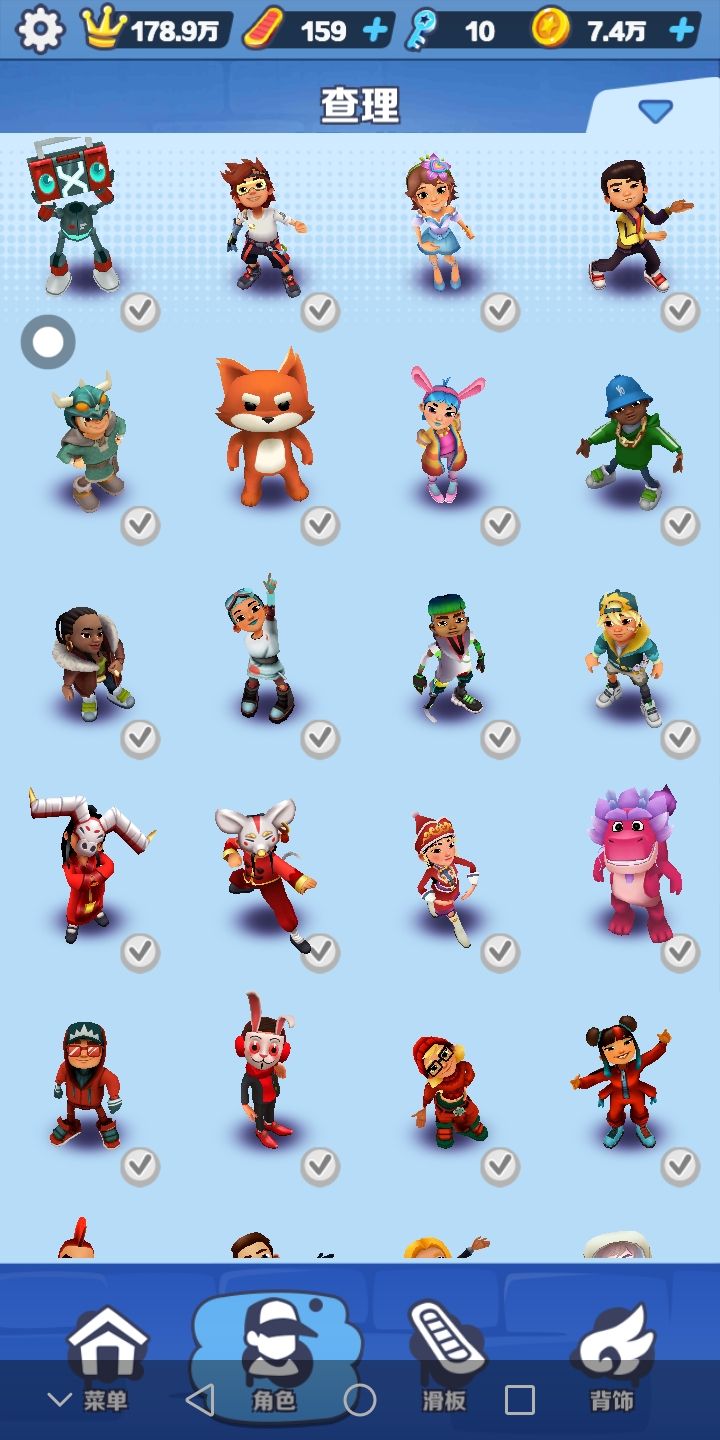
Task: Expand the blue dropdown arrow
Action: [655, 111]
